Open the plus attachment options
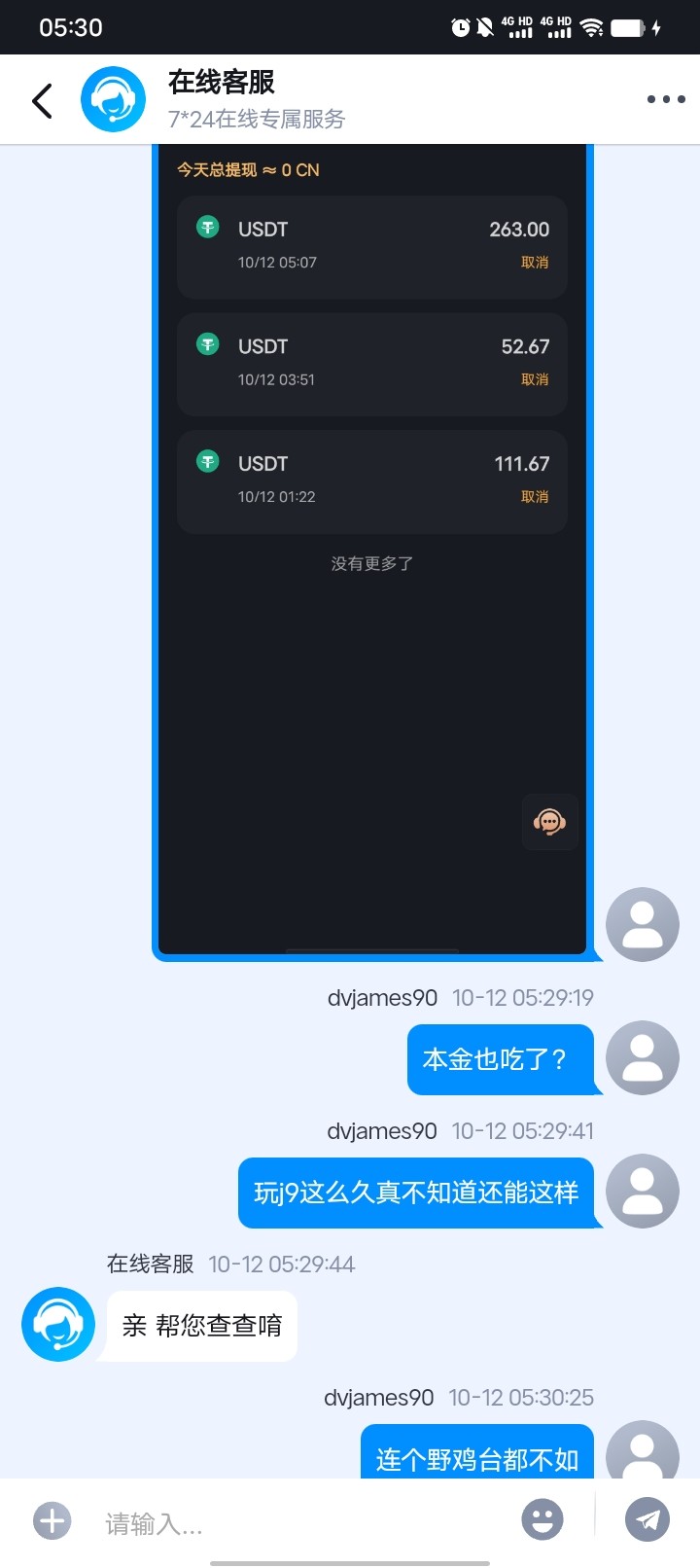The width and height of the screenshot is (700, 1568). [x=52, y=1520]
